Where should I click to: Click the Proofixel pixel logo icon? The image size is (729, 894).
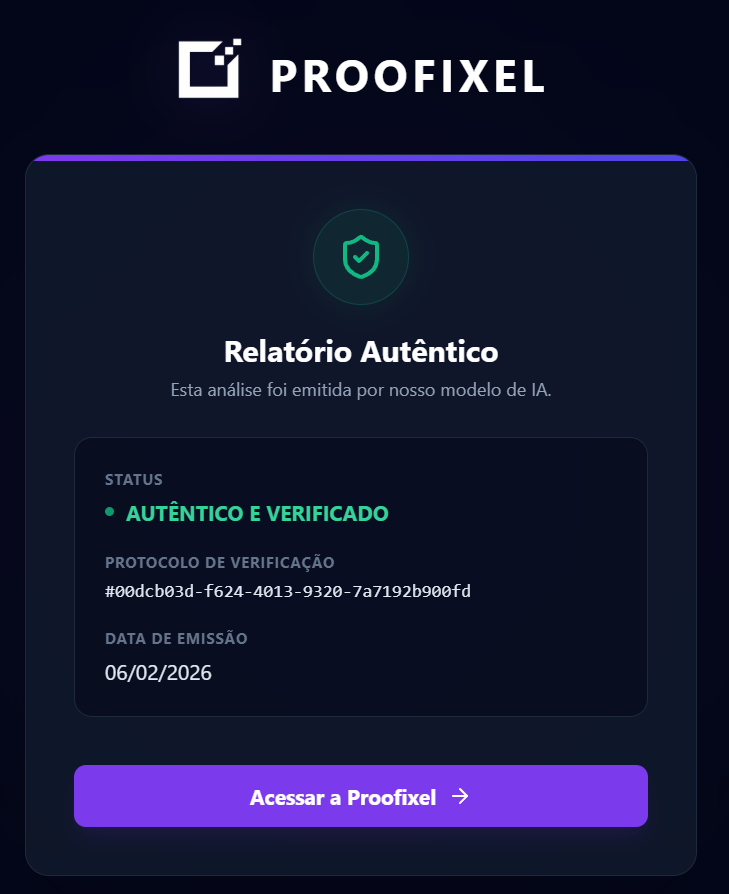207,68
